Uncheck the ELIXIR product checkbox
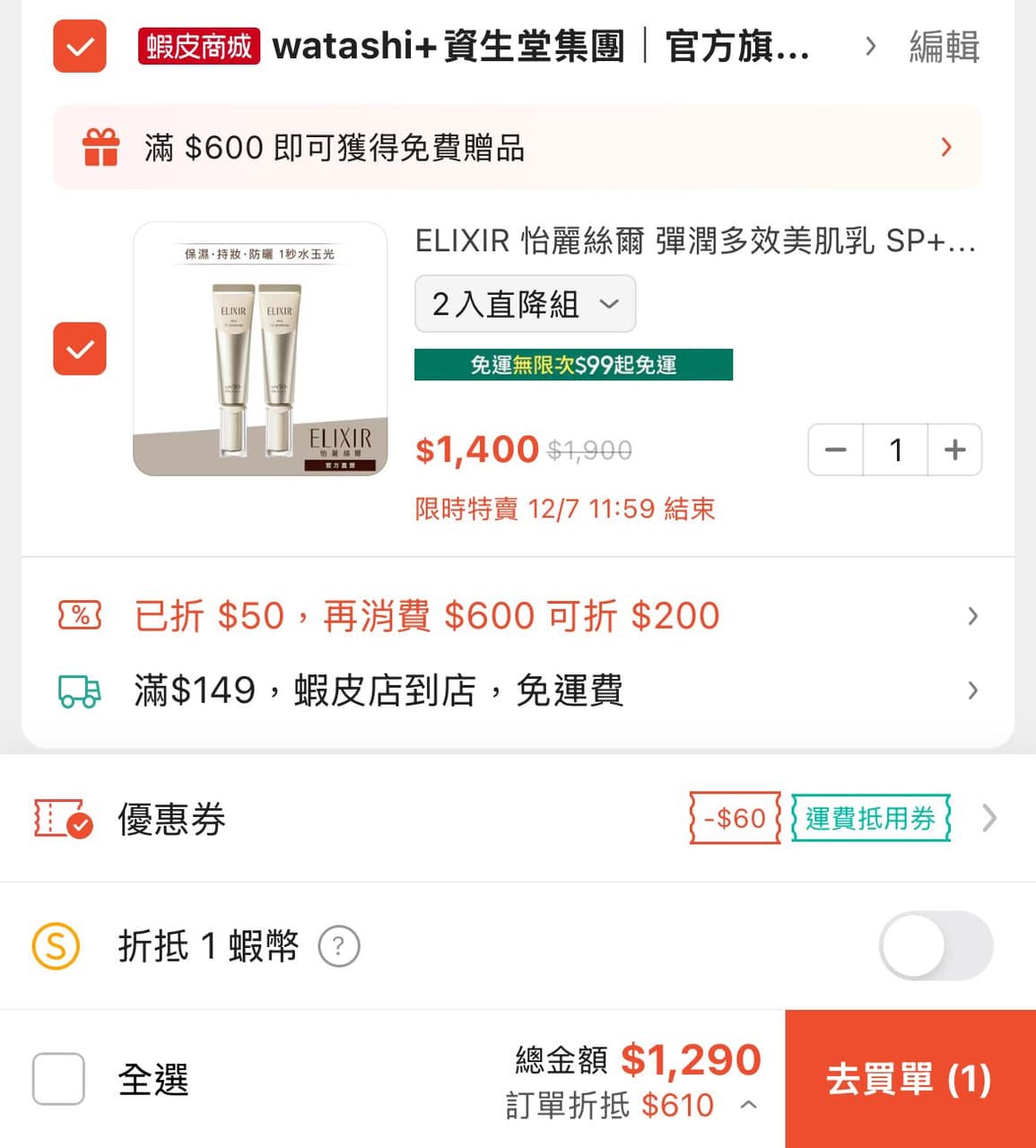This screenshot has height=1148, width=1036. (x=80, y=349)
